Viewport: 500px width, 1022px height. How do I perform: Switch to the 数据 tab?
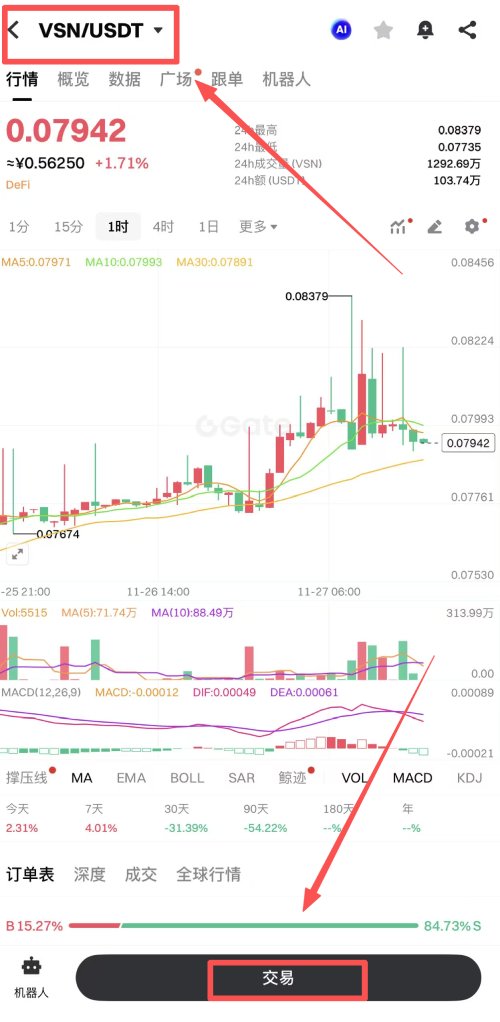[125, 80]
